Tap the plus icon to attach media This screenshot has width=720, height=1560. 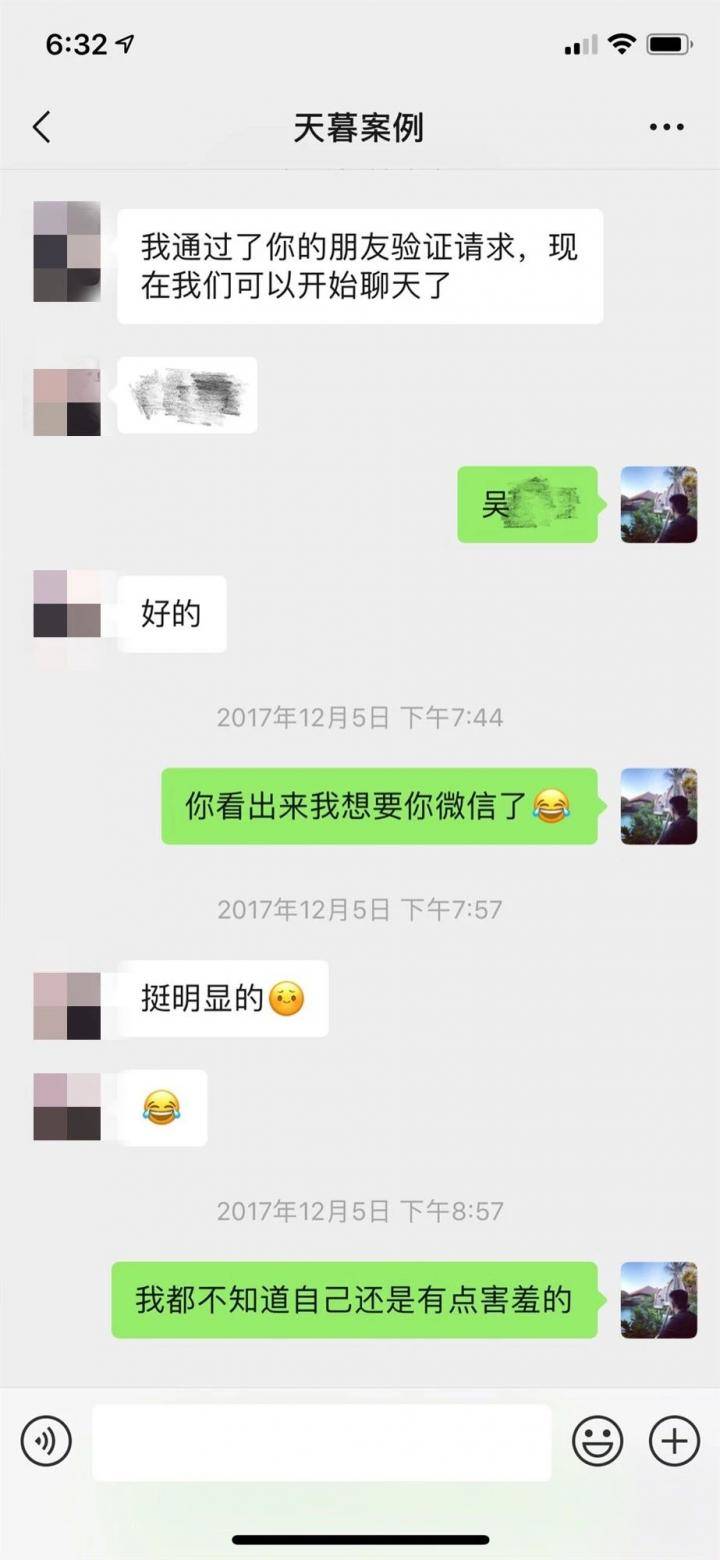click(x=672, y=1440)
